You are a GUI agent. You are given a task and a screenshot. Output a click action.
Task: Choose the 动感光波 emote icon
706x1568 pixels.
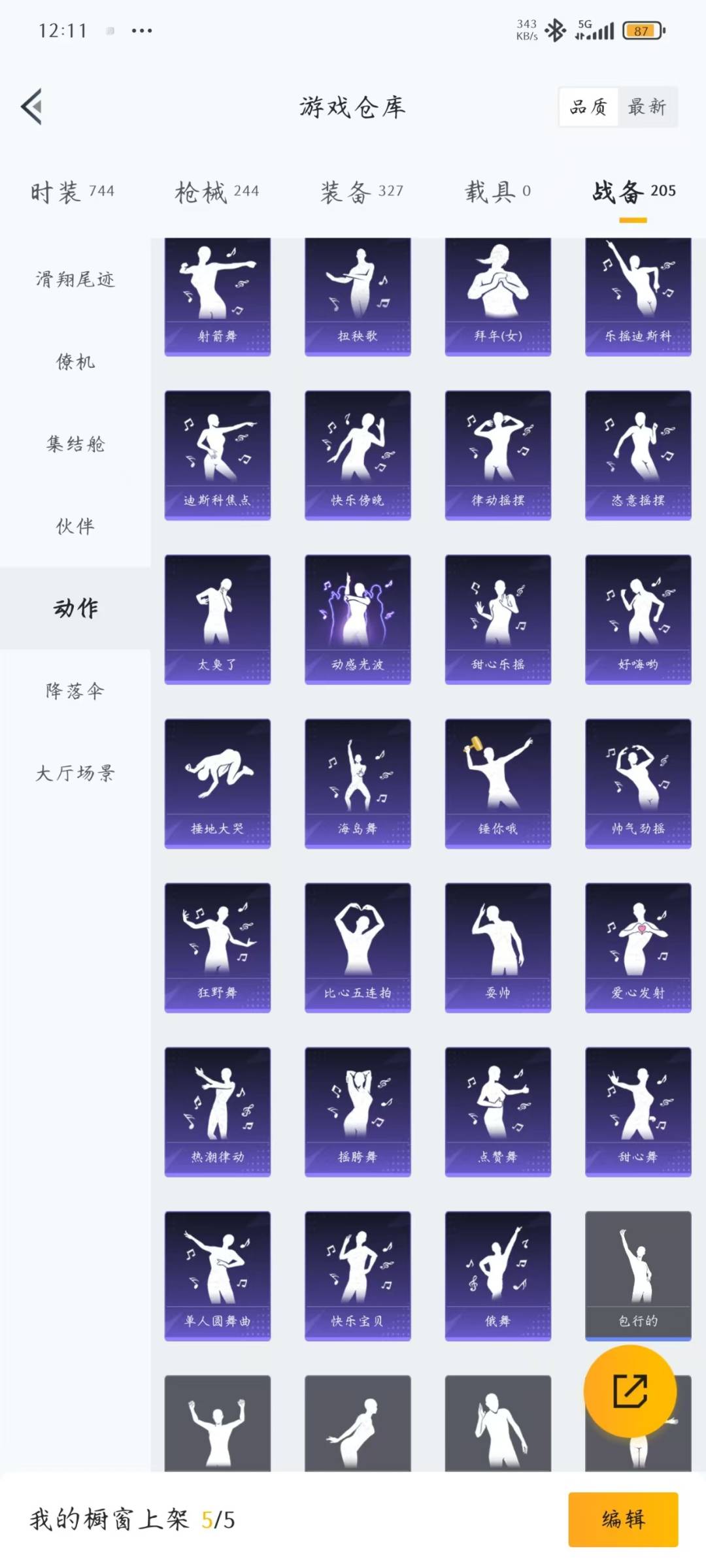(x=358, y=617)
